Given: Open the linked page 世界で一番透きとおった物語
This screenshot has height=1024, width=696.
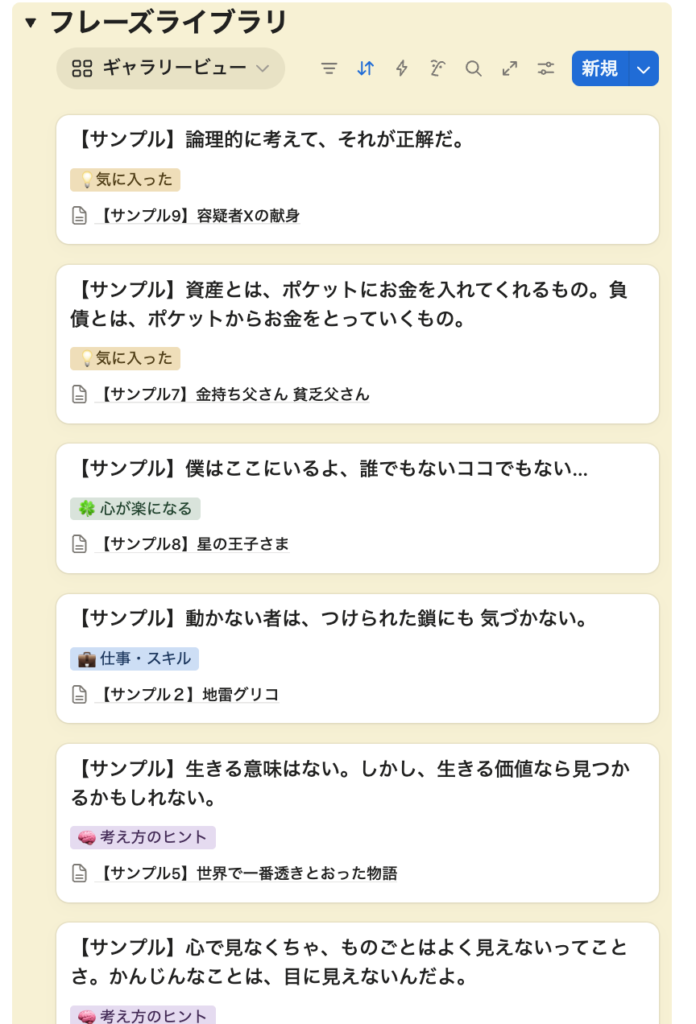Looking at the screenshot, I should pyautogui.click(x=247, y=873).
